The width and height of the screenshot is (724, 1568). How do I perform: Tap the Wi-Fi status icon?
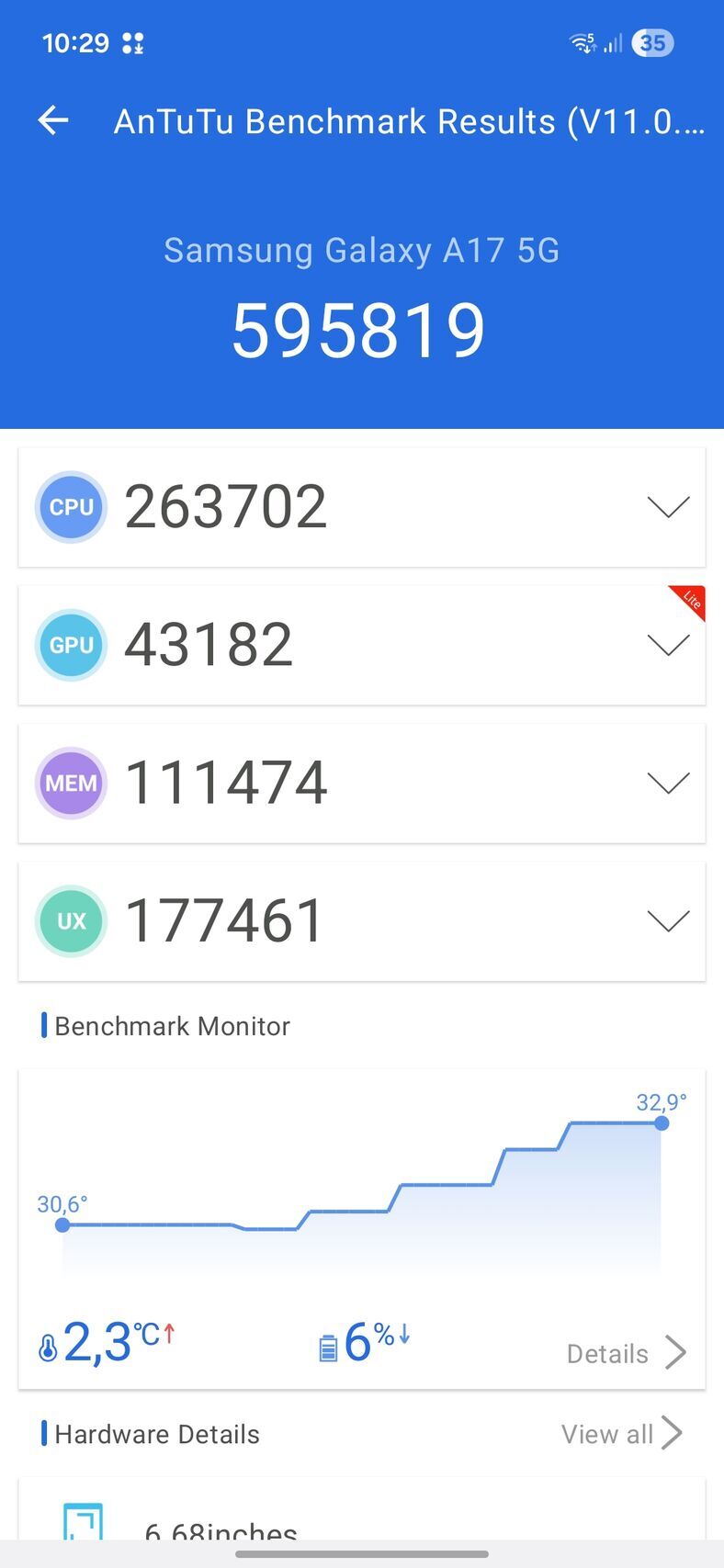581,41
